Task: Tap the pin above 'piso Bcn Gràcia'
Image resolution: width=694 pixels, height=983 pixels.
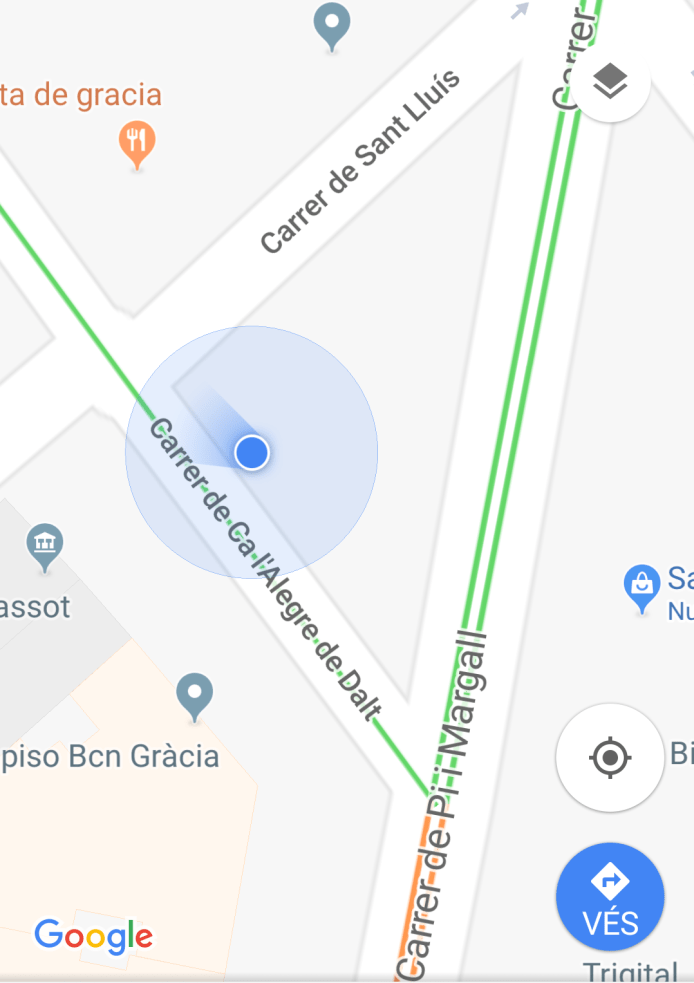Action: click(194, 695)
